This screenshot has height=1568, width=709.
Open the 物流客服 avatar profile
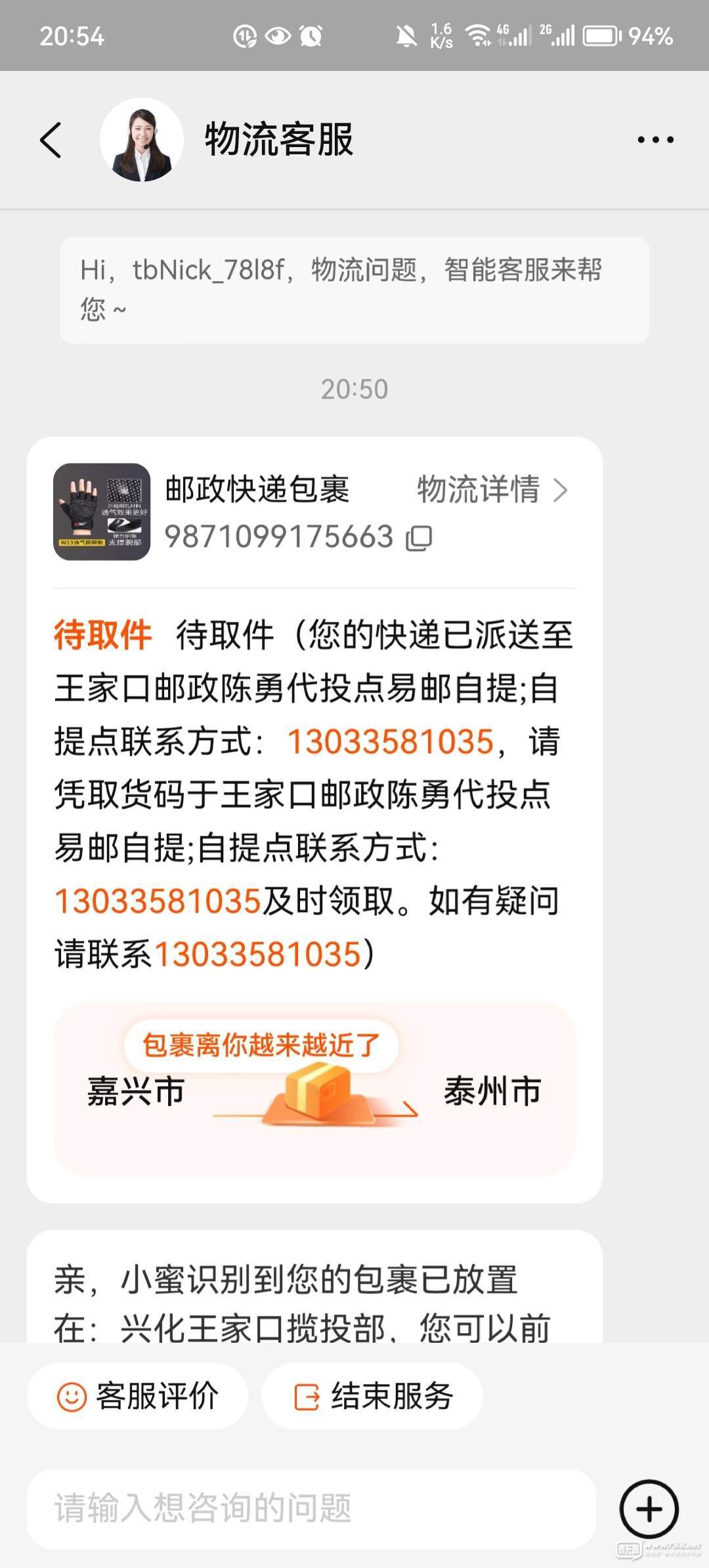[141, 140]
